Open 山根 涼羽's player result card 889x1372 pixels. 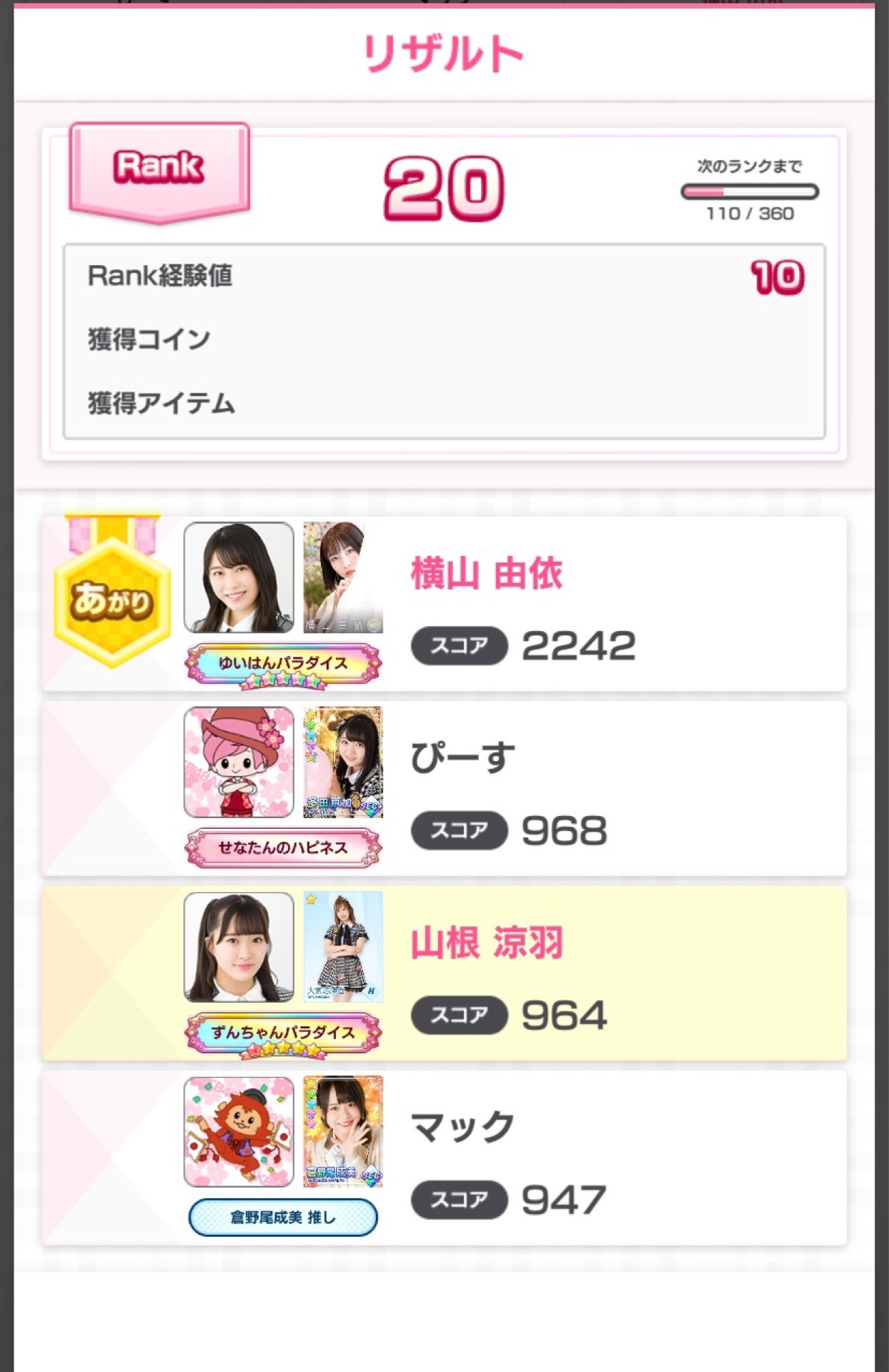444,973
